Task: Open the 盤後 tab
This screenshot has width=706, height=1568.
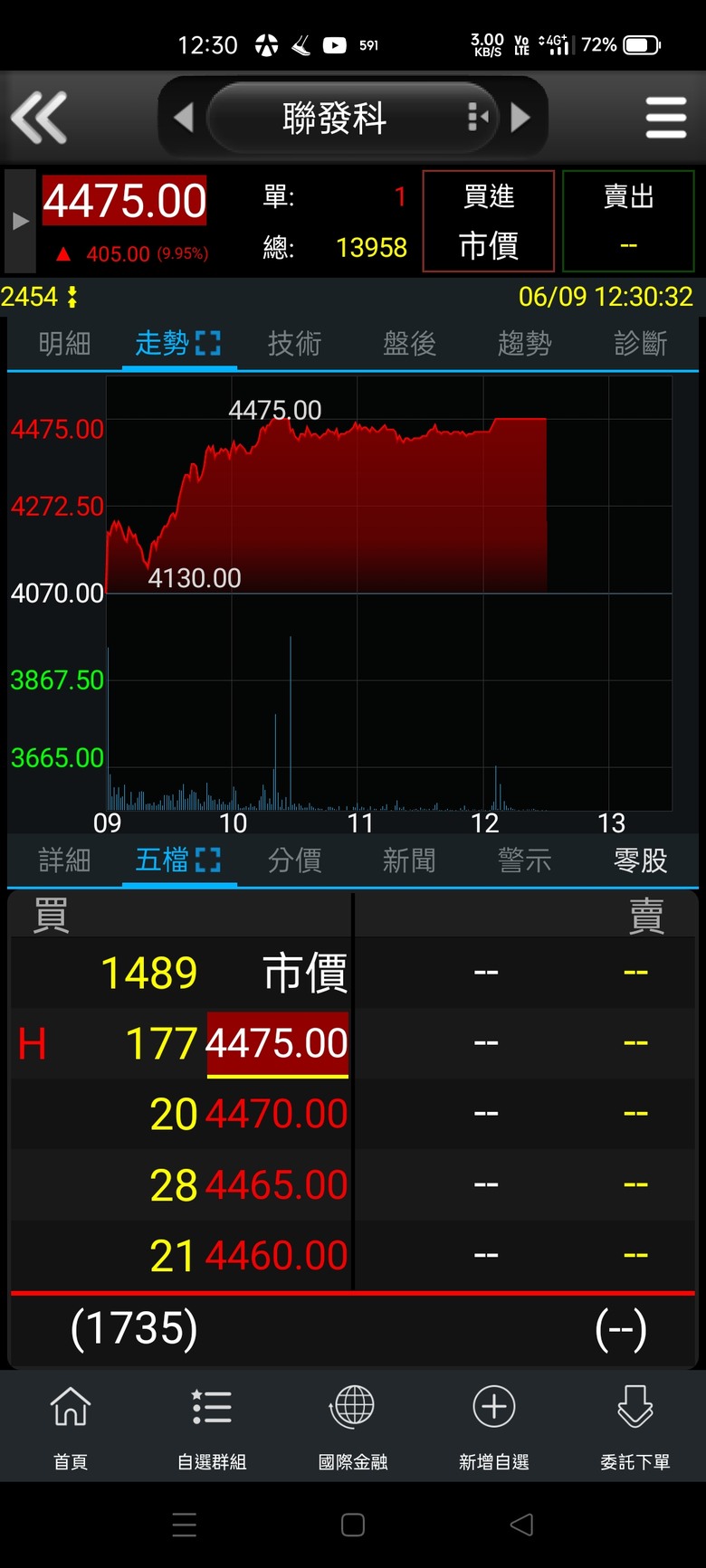Action: 409,343
